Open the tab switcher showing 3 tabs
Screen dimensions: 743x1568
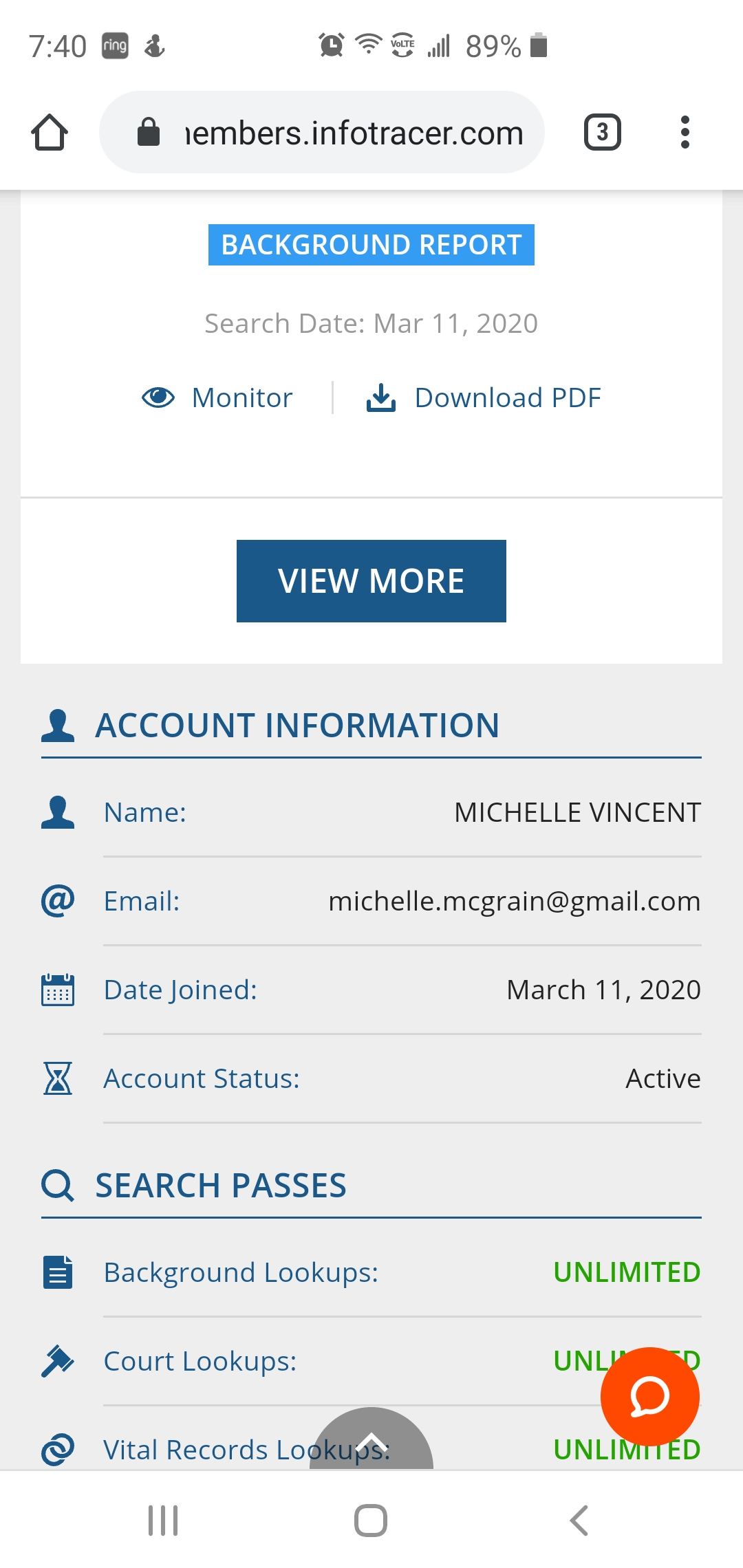point(602,131)
